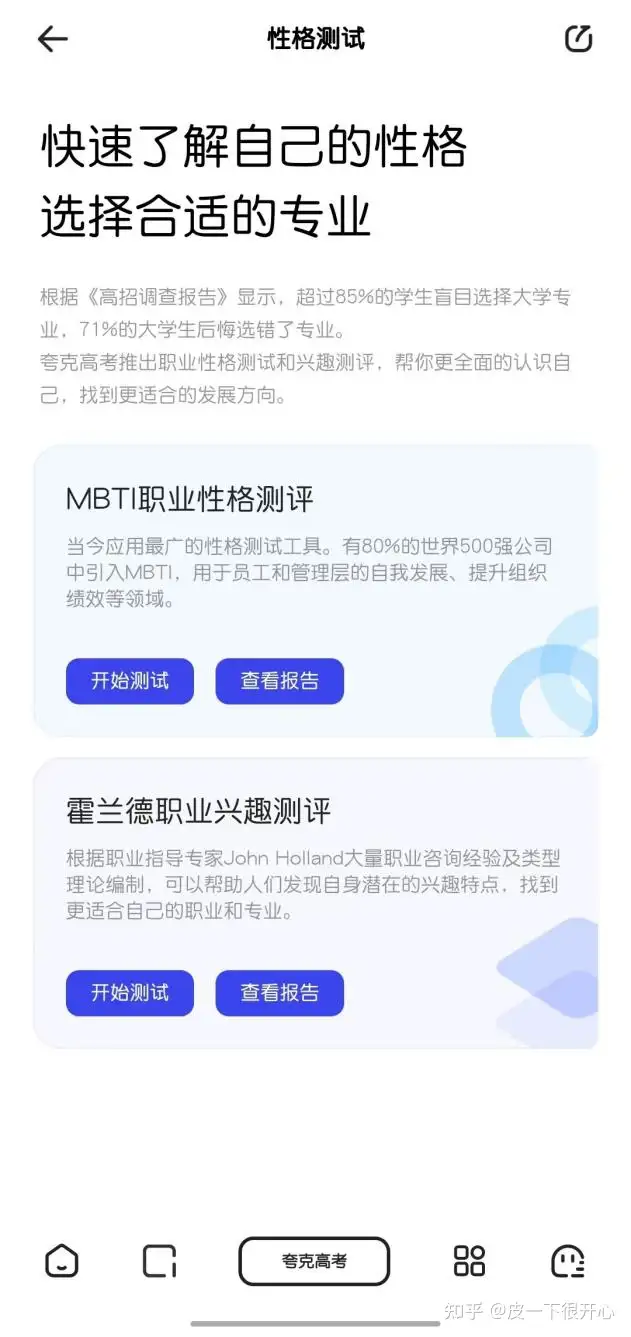
Task: Go back with the top-left arrow
Action: tap(52, 39)
